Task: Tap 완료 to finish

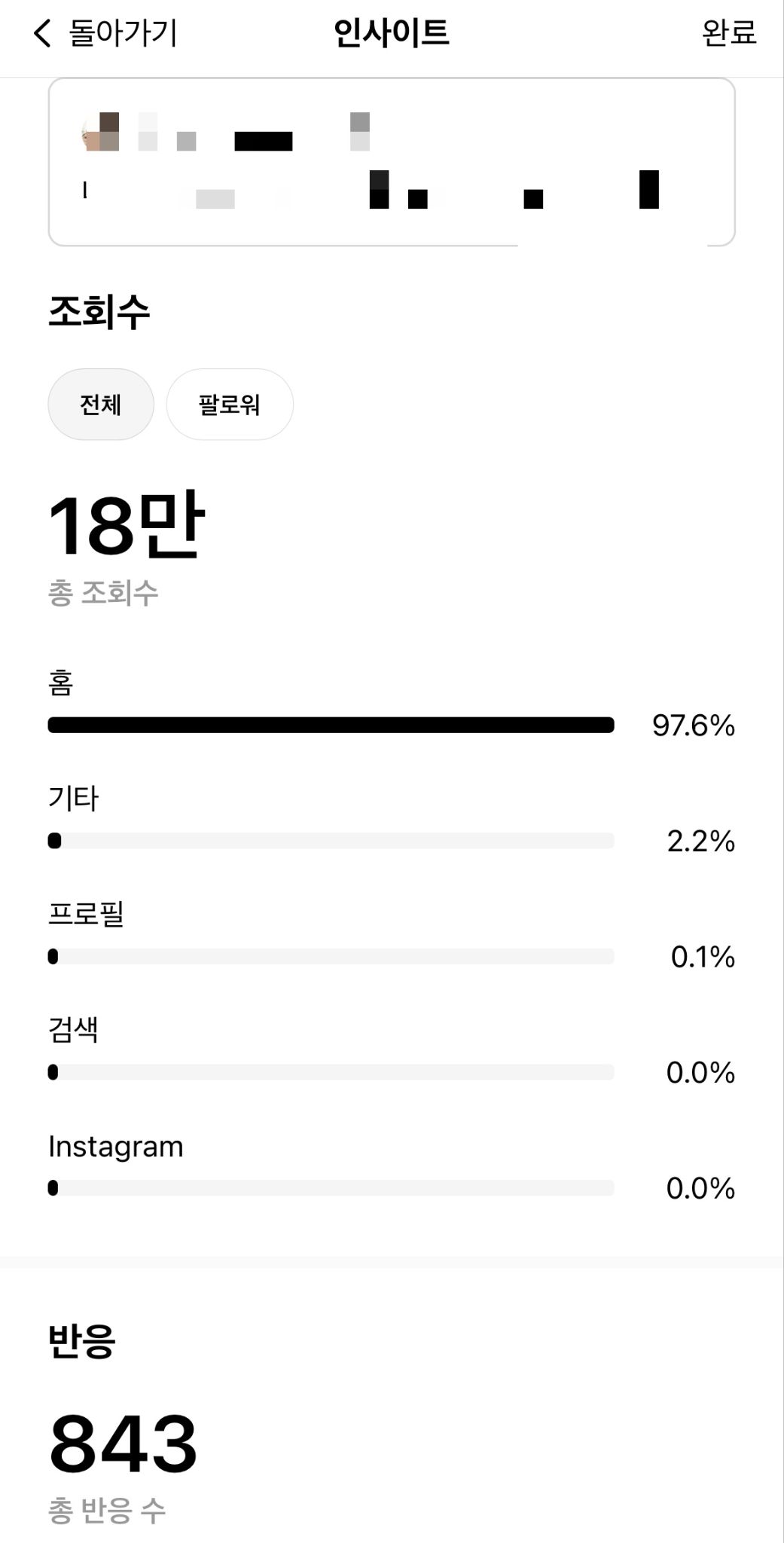Action: coord(728,33)
